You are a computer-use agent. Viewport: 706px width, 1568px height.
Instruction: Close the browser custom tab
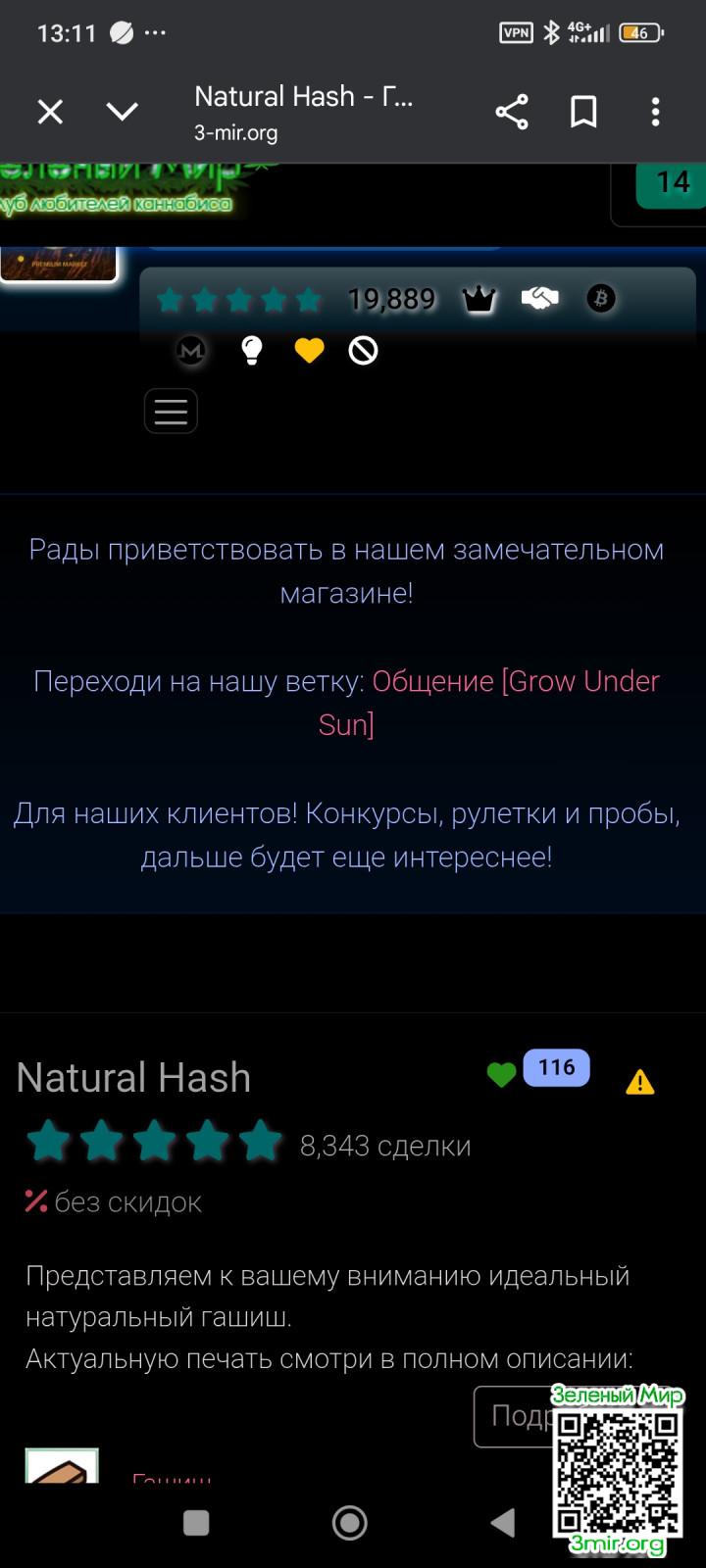50,113
